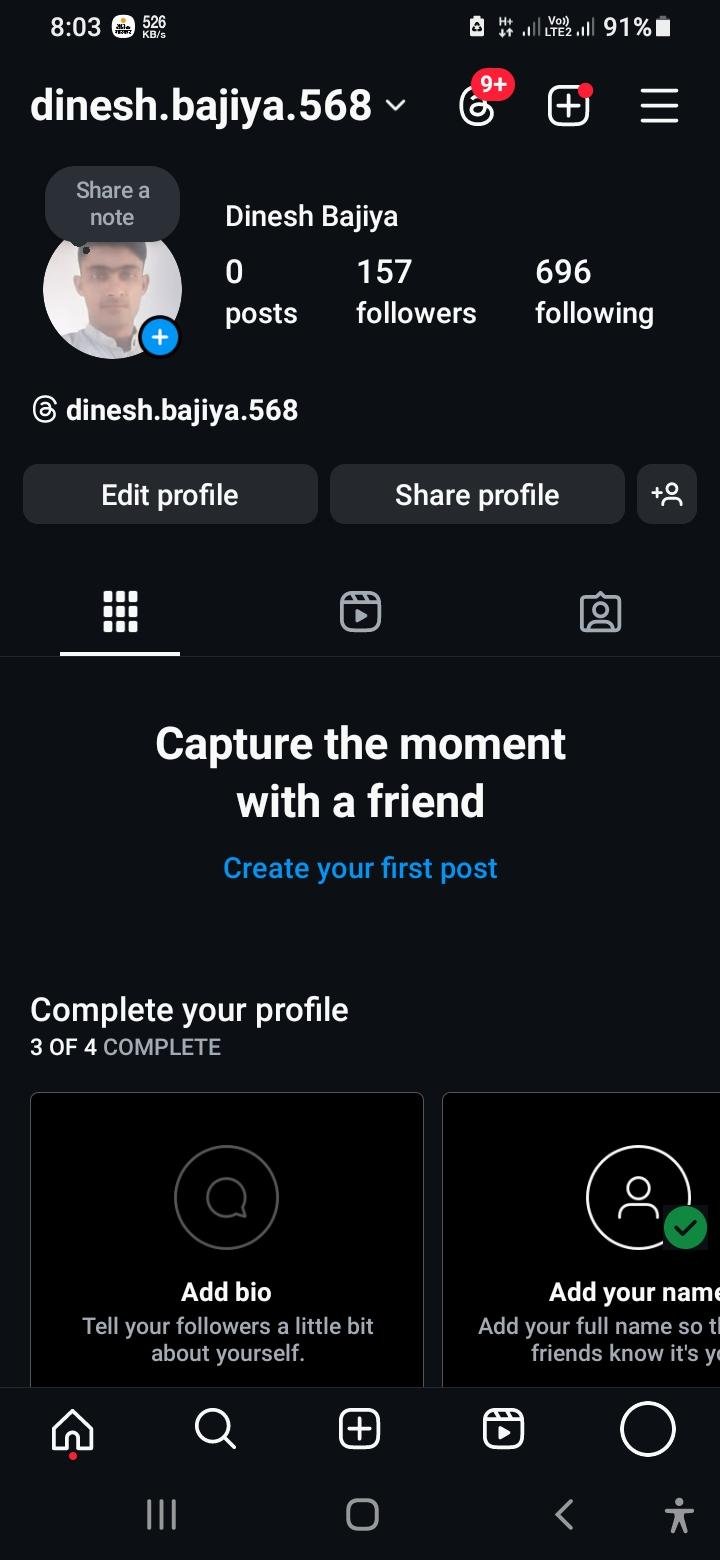View the 157 followers list
Screen dimensions: 720x1560
click(x=415, y=291)
